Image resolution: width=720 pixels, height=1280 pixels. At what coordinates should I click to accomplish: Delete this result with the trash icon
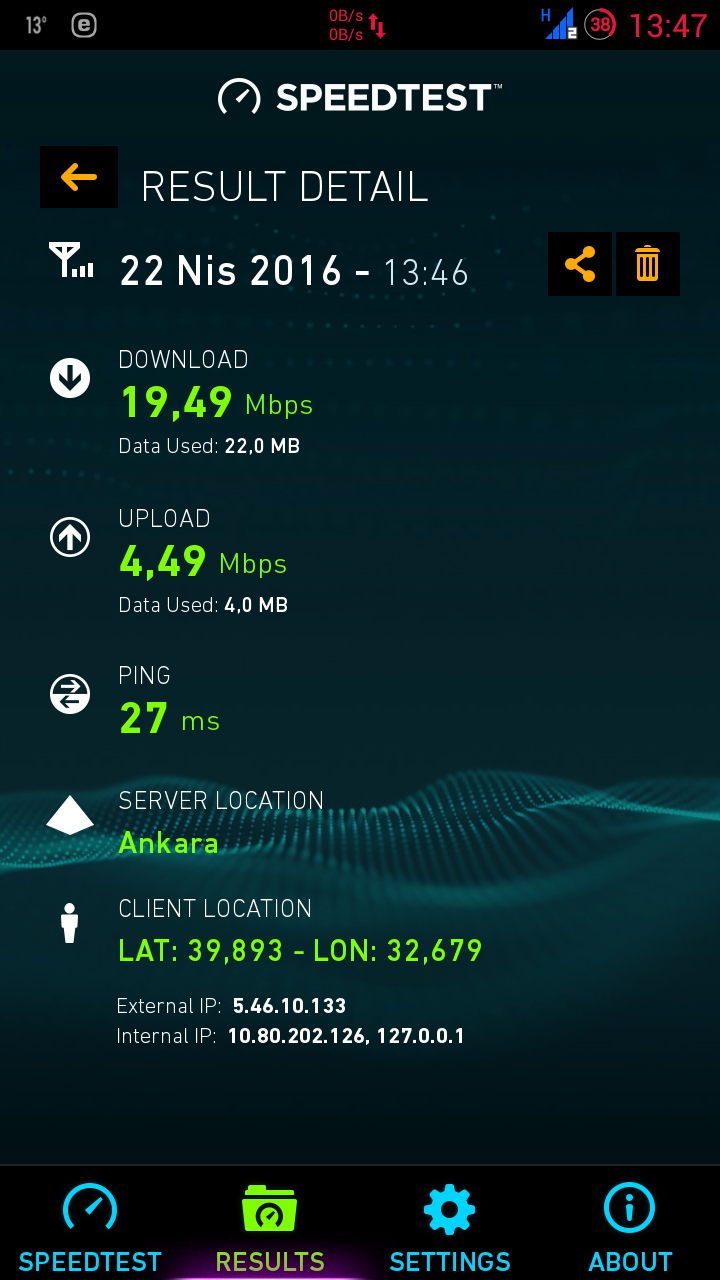(648, 264)
